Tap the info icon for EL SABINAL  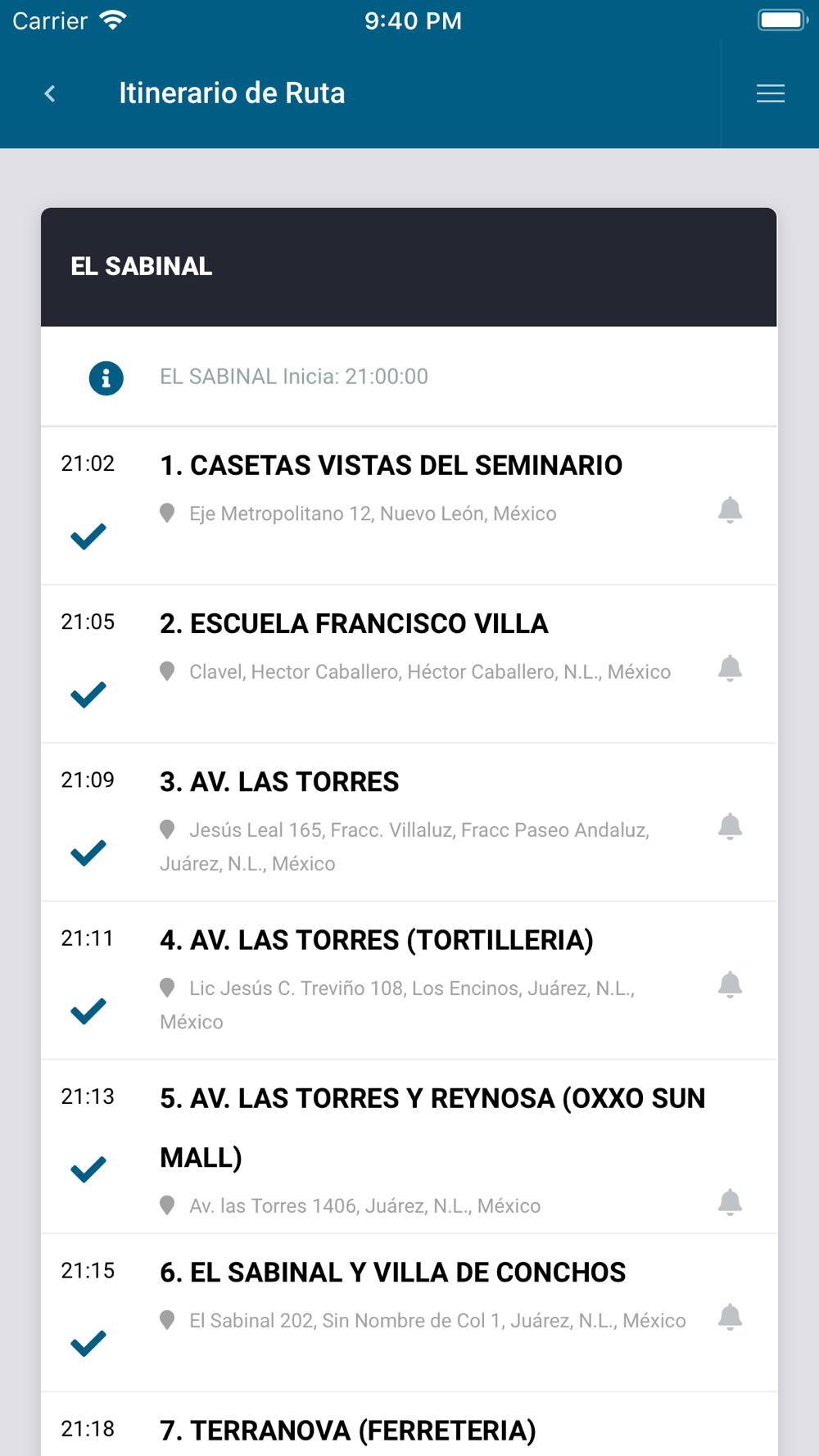click(106, 378)
